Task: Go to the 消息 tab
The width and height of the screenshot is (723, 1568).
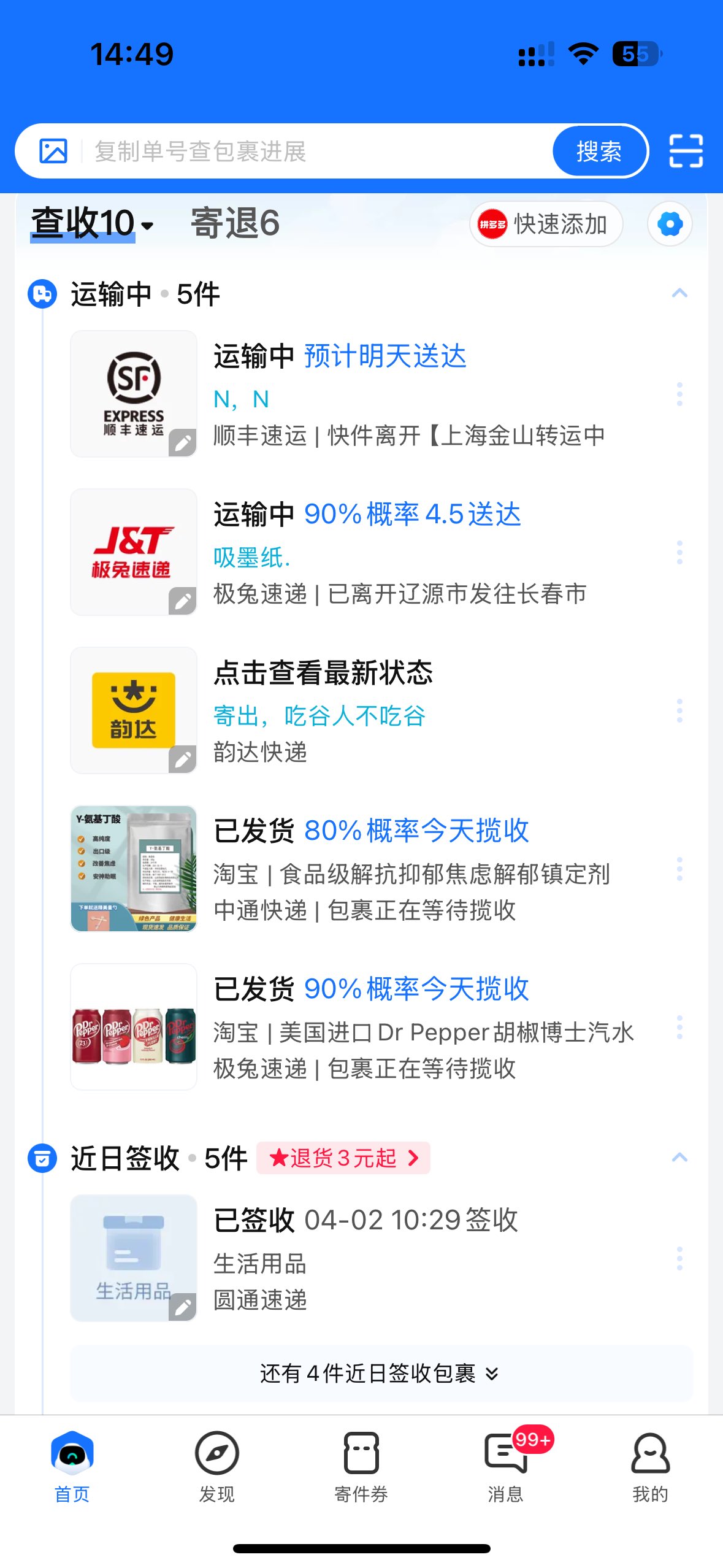Action: 506,1466
